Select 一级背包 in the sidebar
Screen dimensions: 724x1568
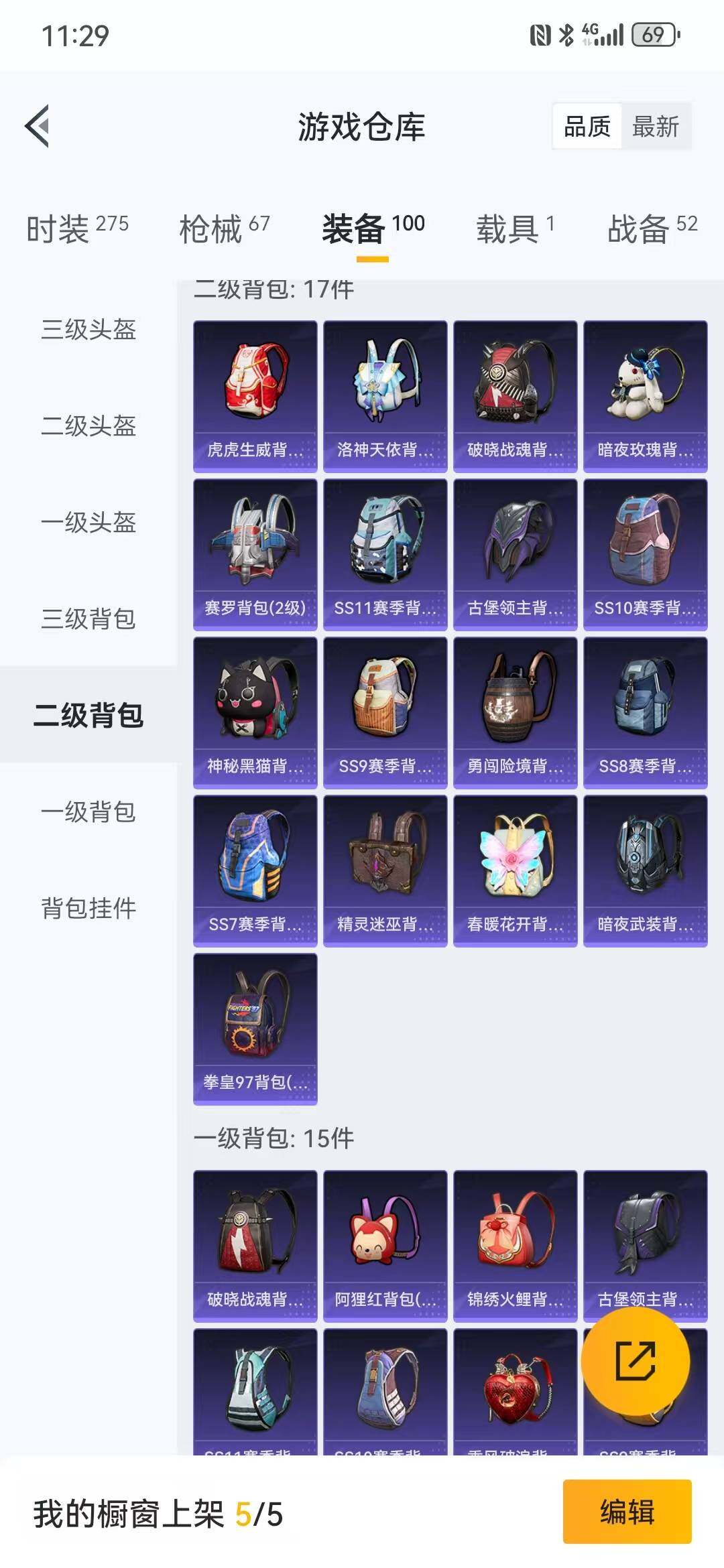[88, 813]
